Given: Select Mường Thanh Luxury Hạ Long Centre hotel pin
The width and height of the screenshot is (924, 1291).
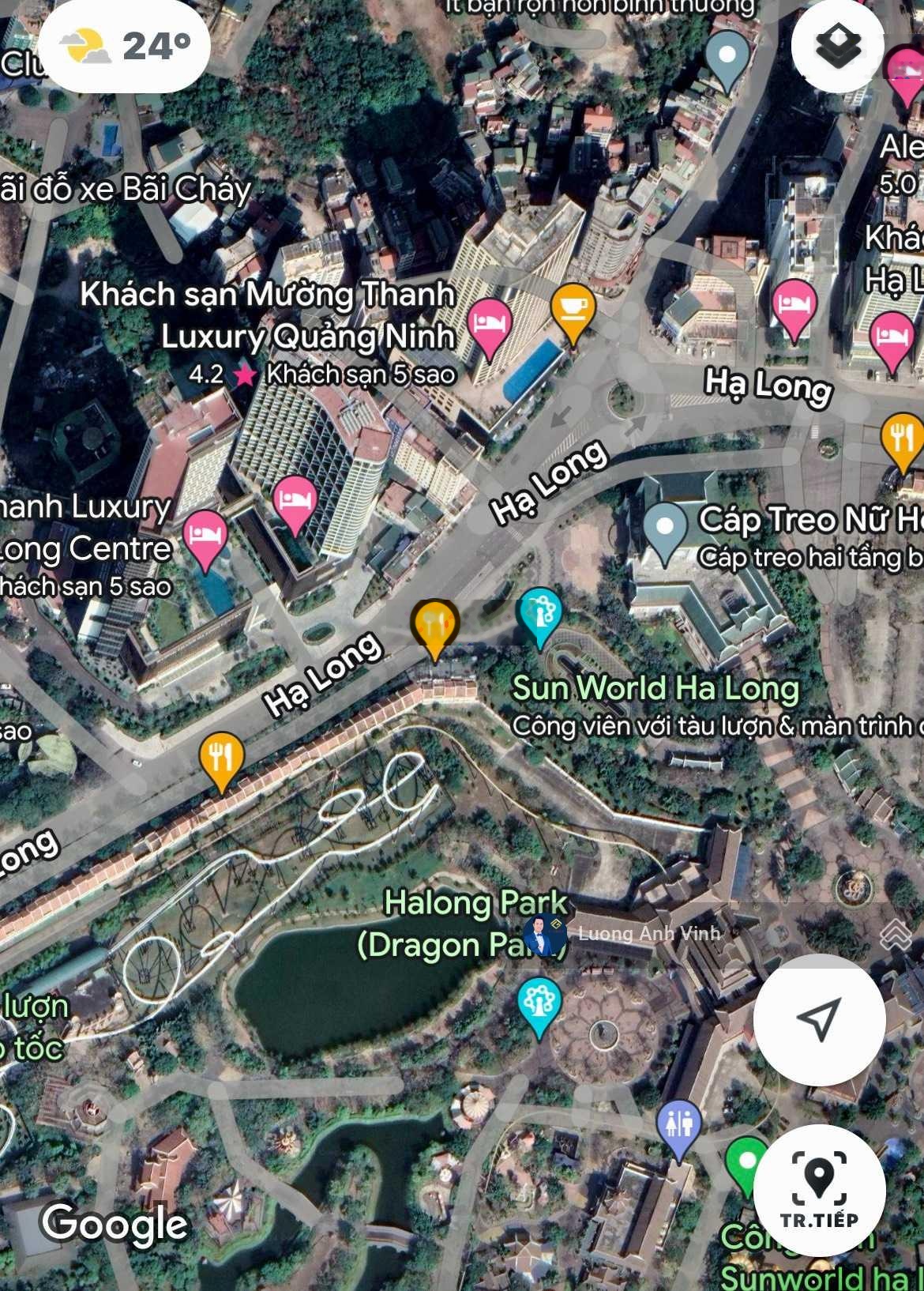Looking at the screenshot, I should (205, 536).
